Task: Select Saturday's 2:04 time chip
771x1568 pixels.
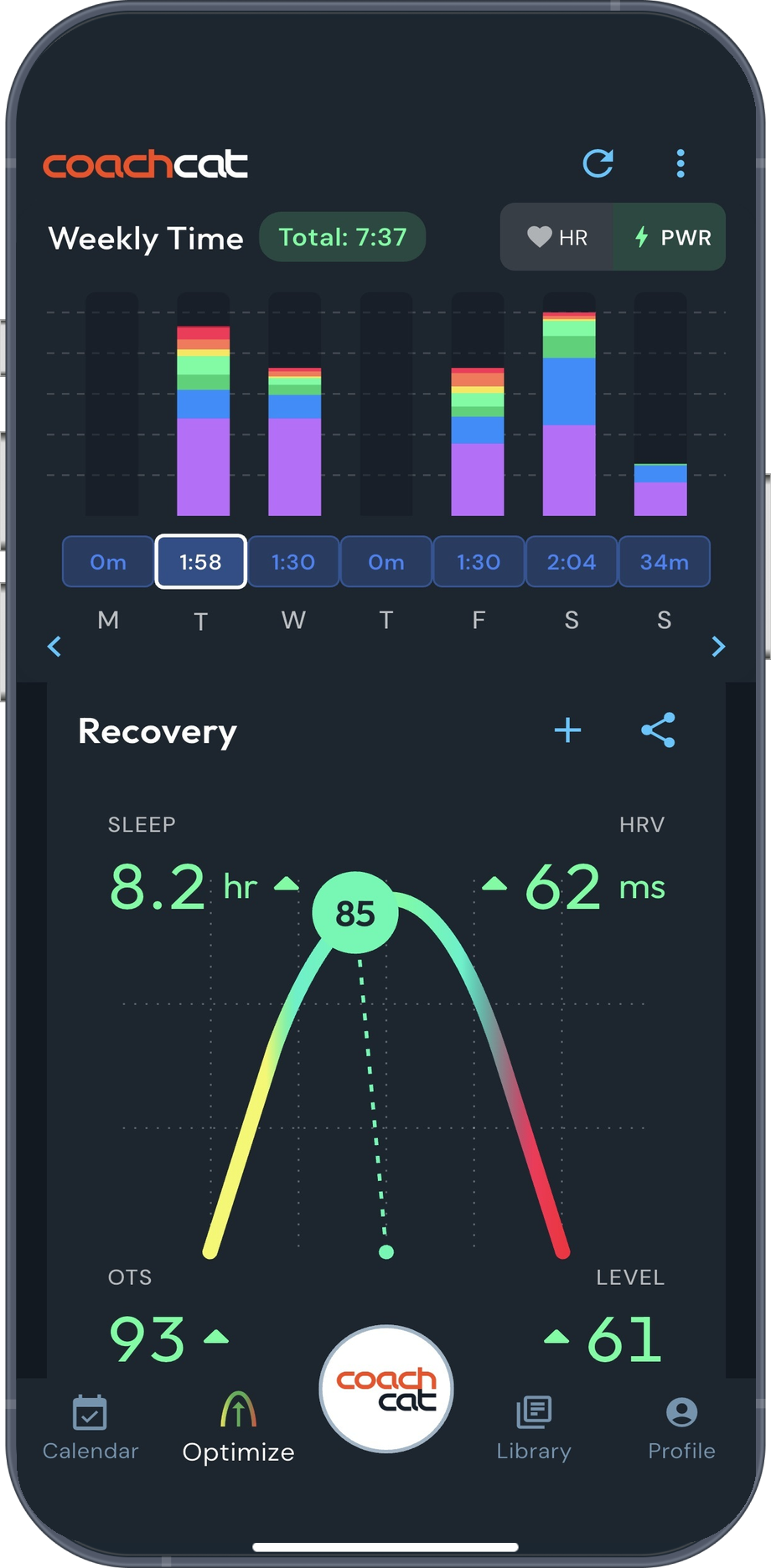Action: pyautogui.click(x=572, y=562)
